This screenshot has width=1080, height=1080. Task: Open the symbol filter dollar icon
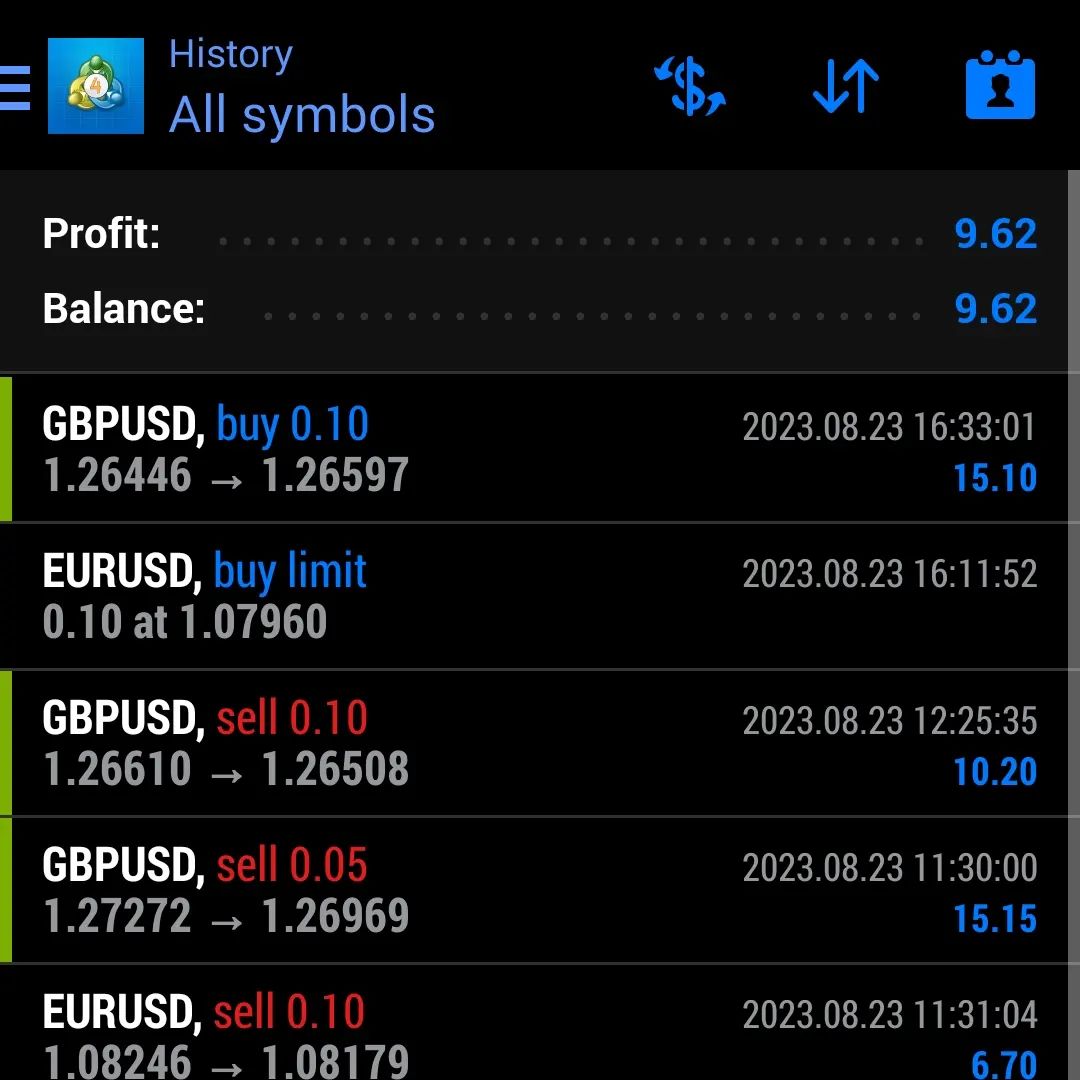pos(689,87)
